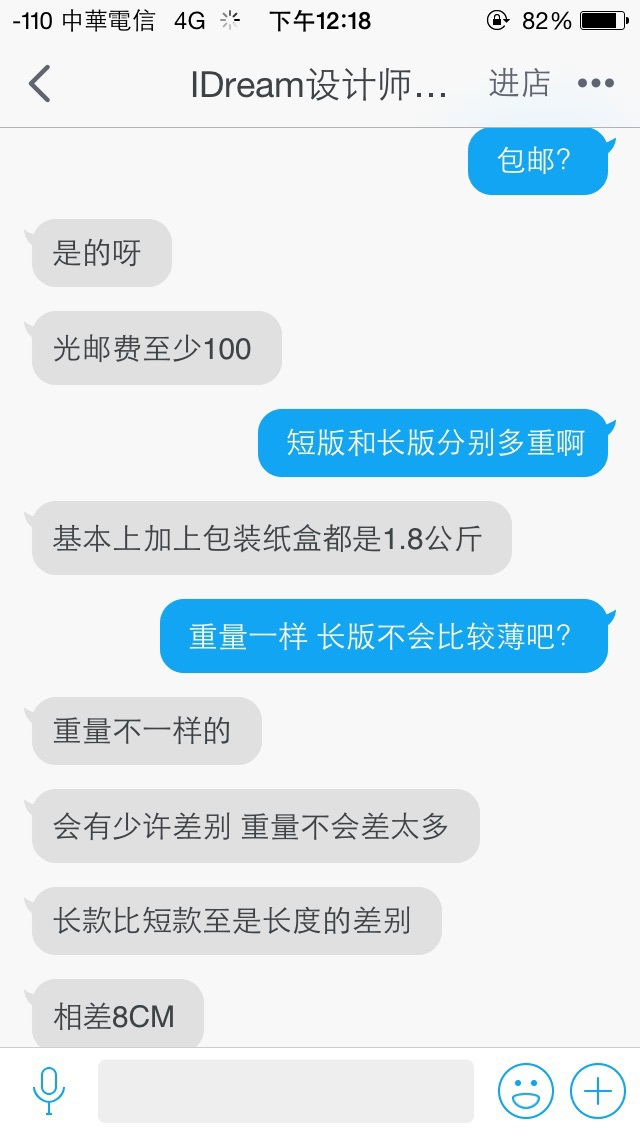Open the three-dot overflow menu
The width and height of the screenshot is (640, 1136).
[x=596, y=84]
